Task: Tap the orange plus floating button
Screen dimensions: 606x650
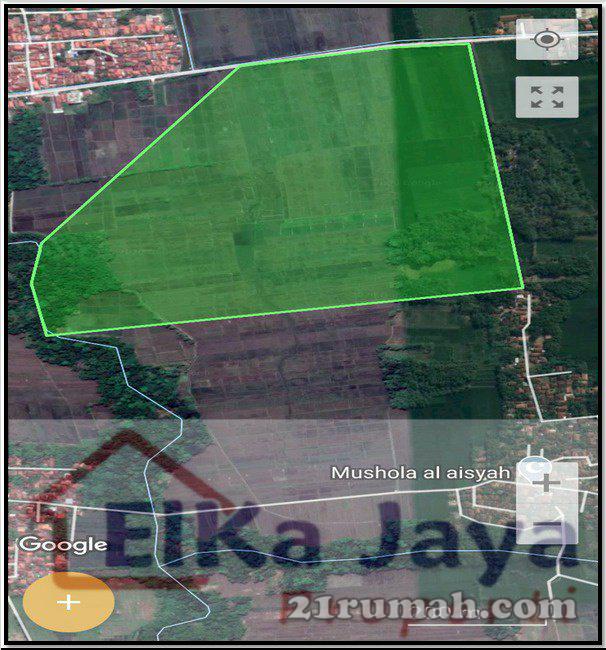Action: [x=68, y=601]
